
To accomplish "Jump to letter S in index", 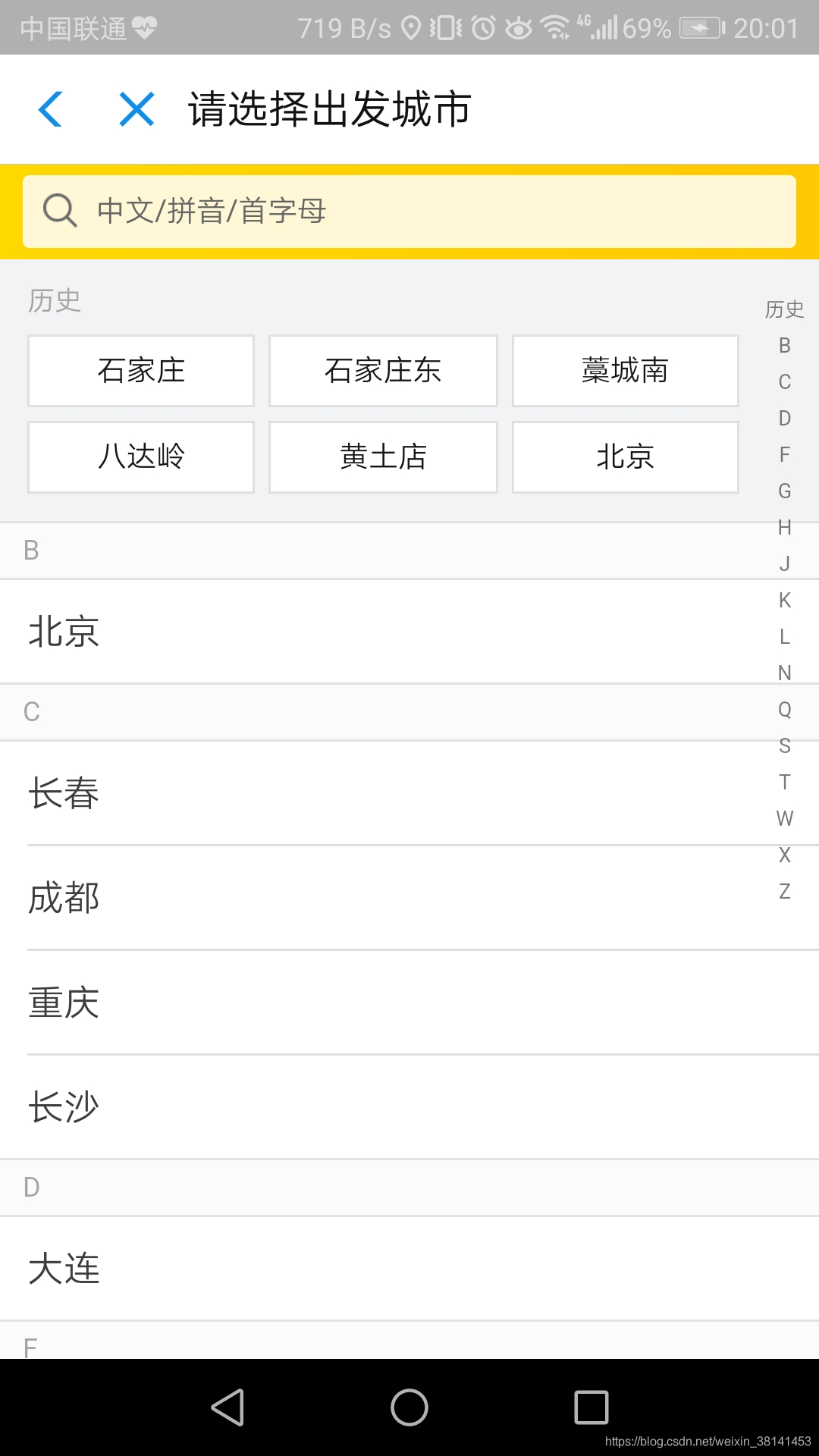I will point(785,746).
